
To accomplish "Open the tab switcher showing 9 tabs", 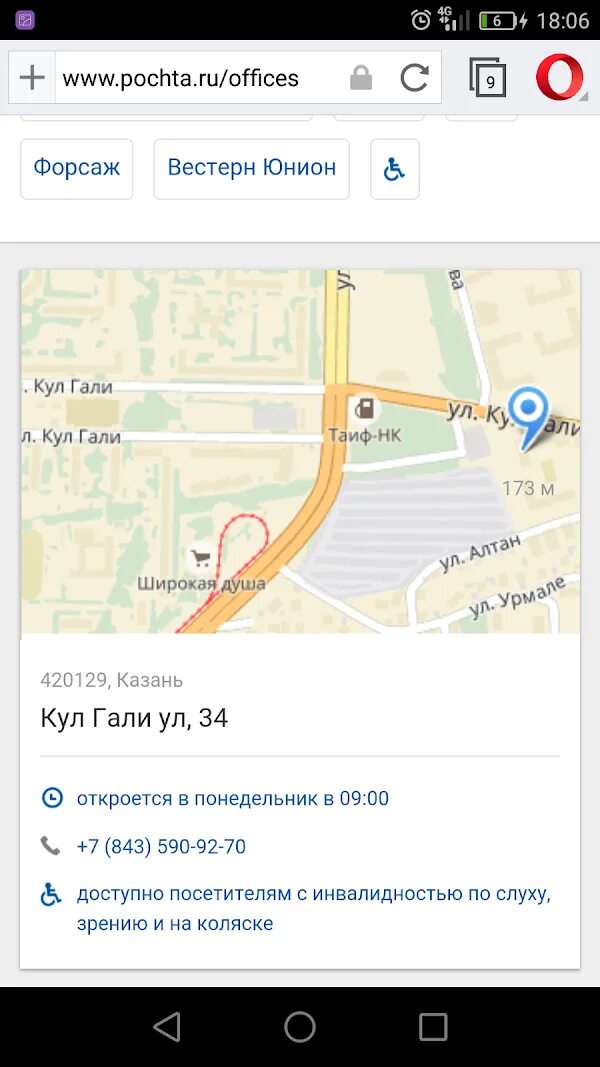I will (488, 78).
